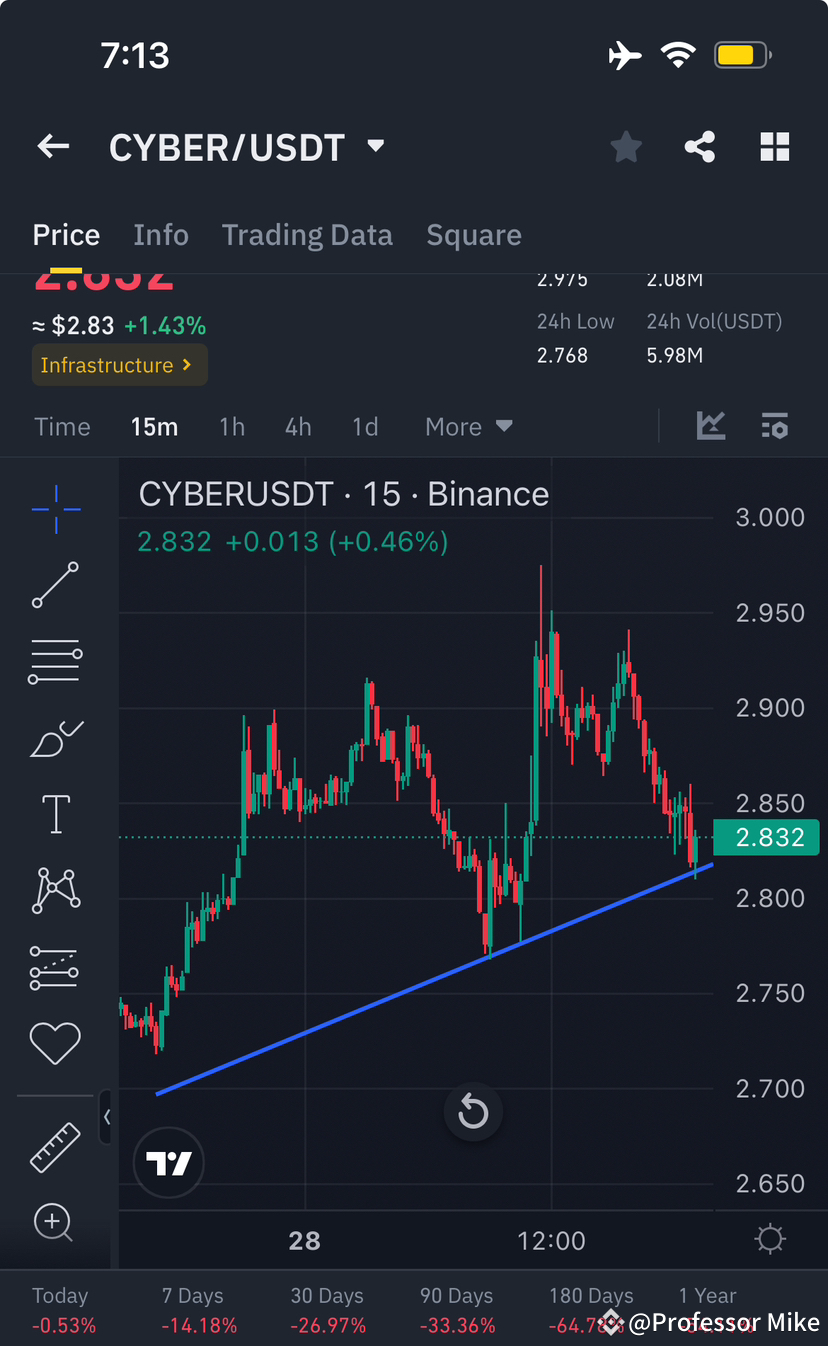The height and width of the screenshot is (1346, 828).
Task: Open the indicators chart icon
Action: [711, 426]
